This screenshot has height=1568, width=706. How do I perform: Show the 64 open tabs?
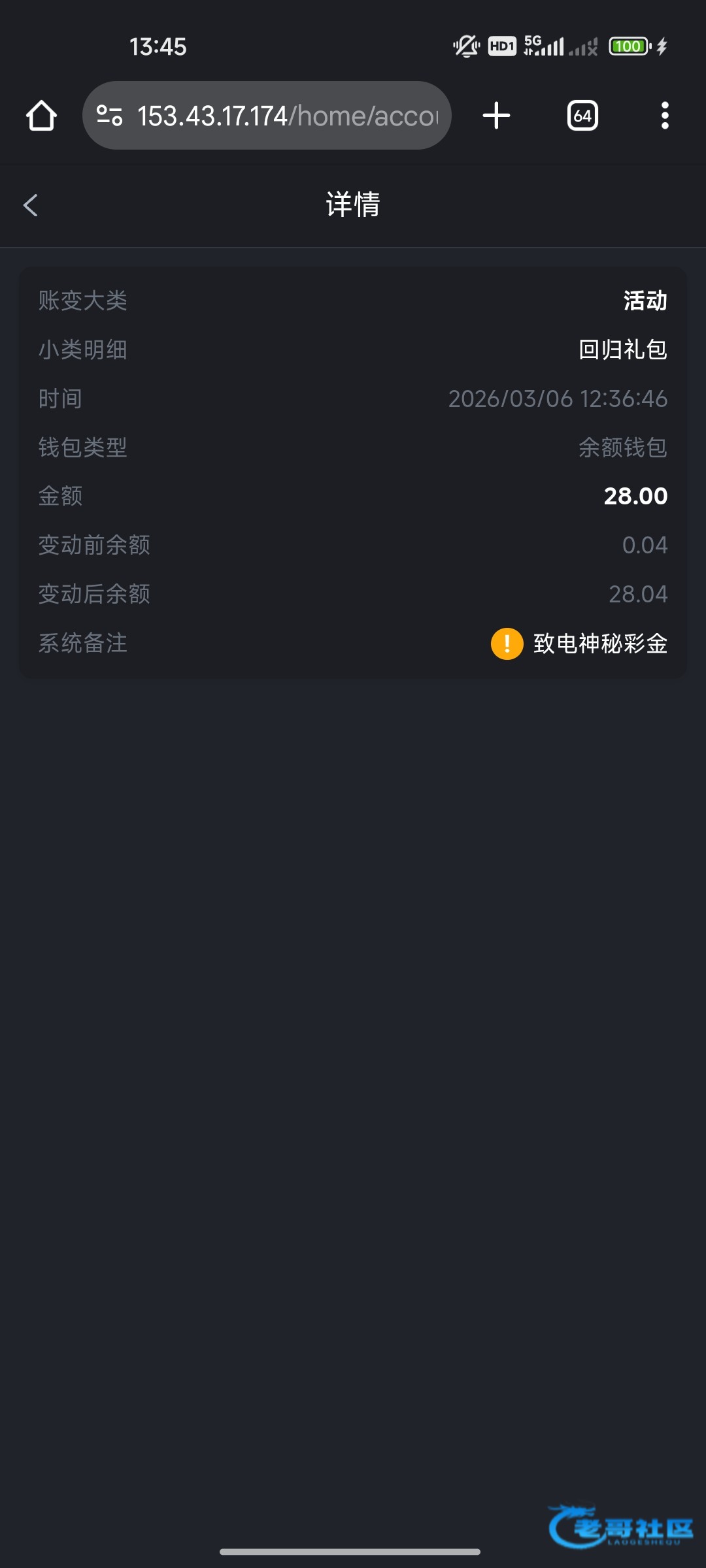pyautogui.click(x=582, y=116)
